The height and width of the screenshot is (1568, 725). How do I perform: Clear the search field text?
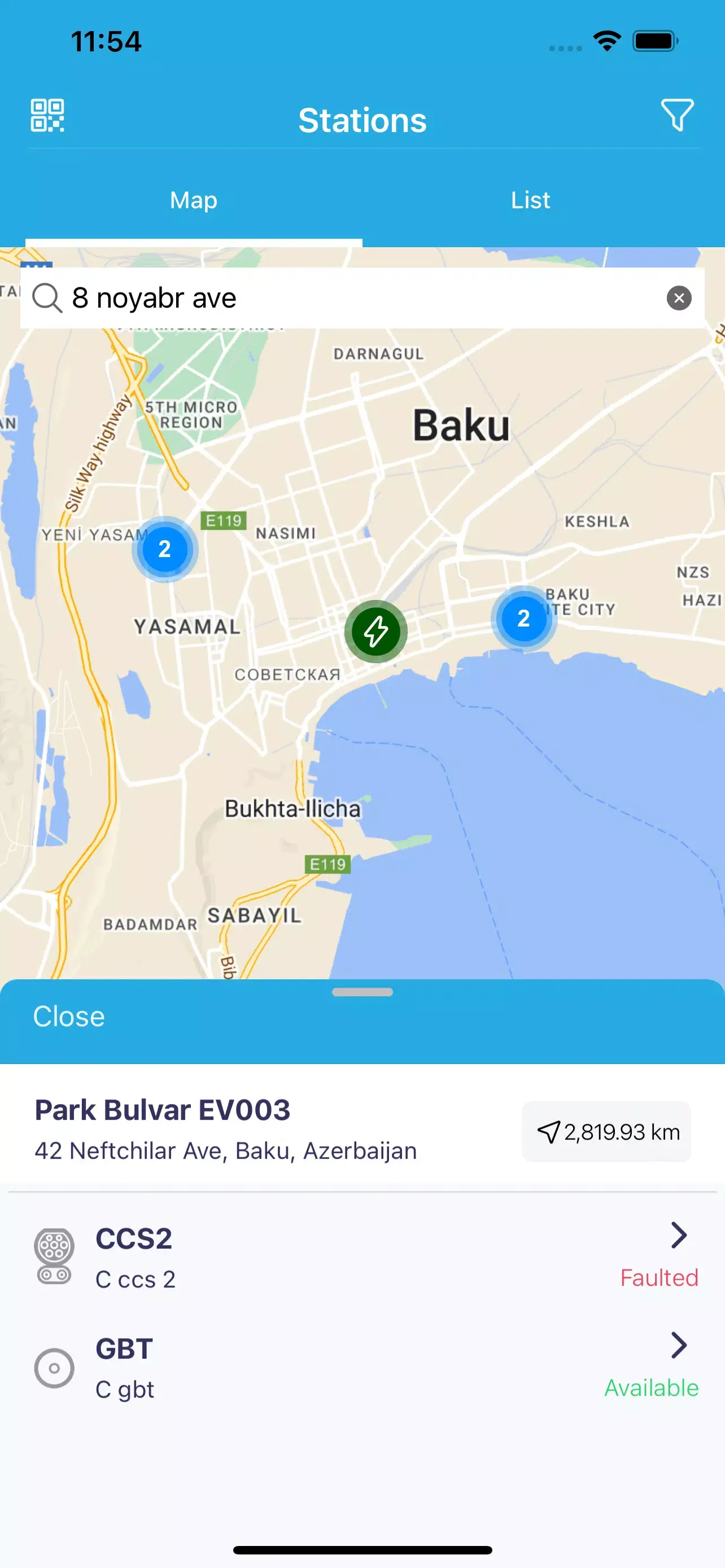[x=678, y=297]
